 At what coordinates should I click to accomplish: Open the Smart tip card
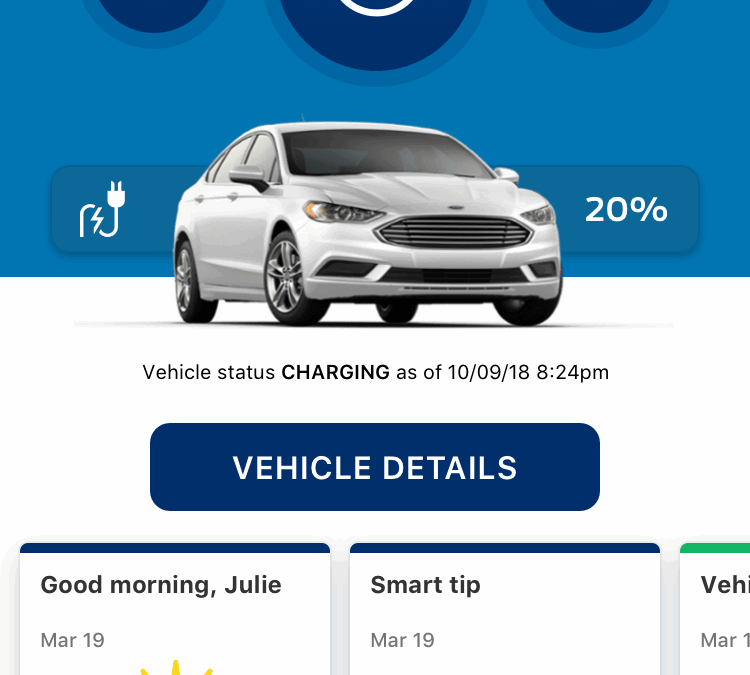tap(505, 609)
